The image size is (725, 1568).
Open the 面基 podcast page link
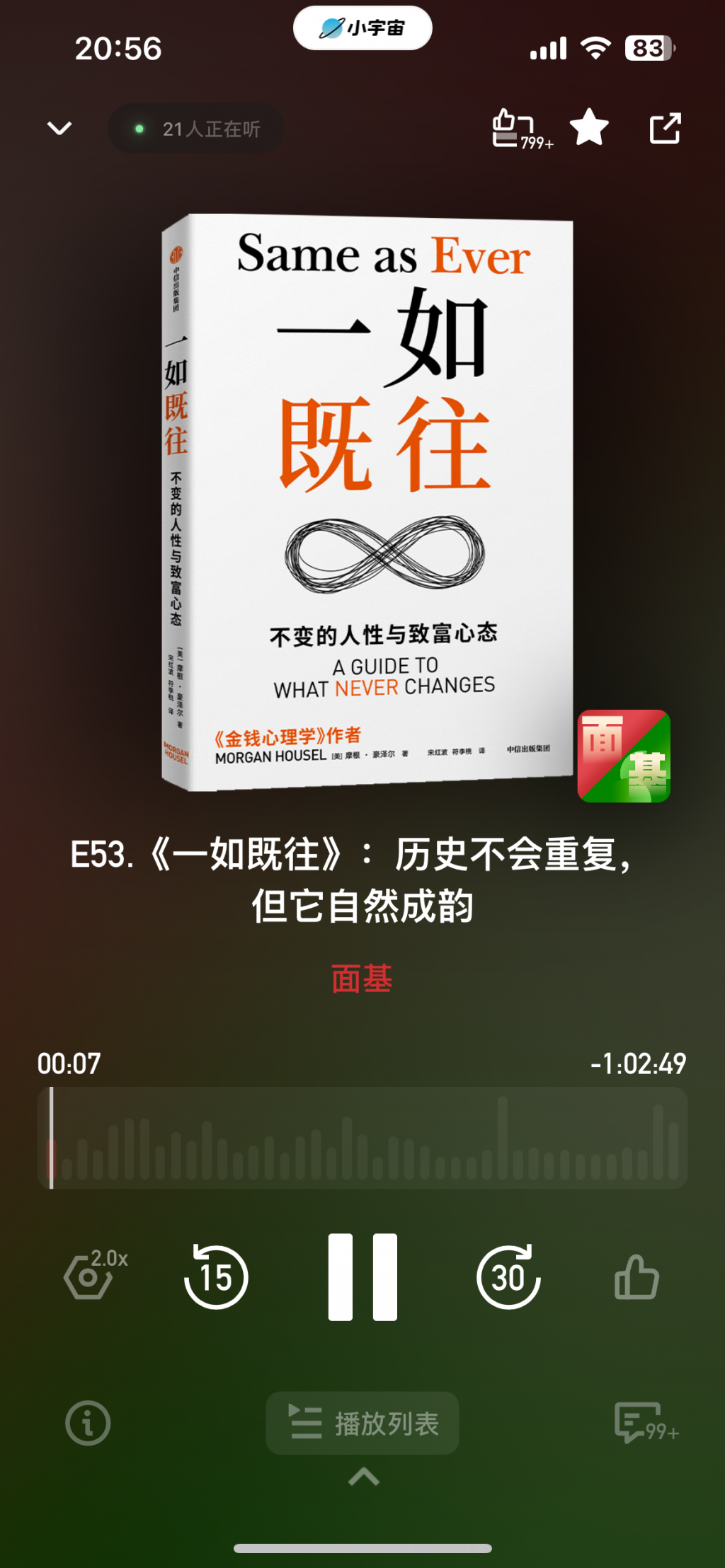362,979
